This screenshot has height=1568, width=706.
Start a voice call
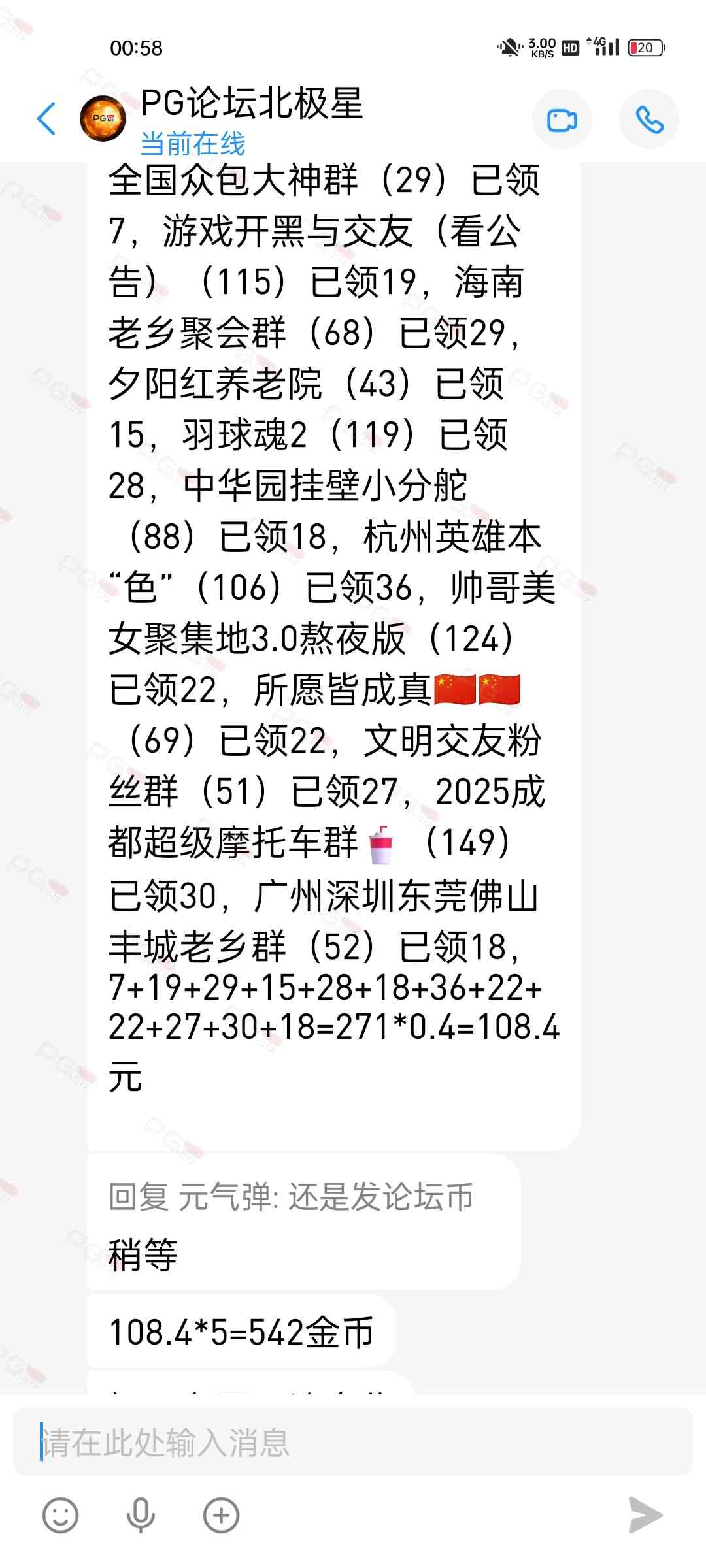tap(649, 120)
